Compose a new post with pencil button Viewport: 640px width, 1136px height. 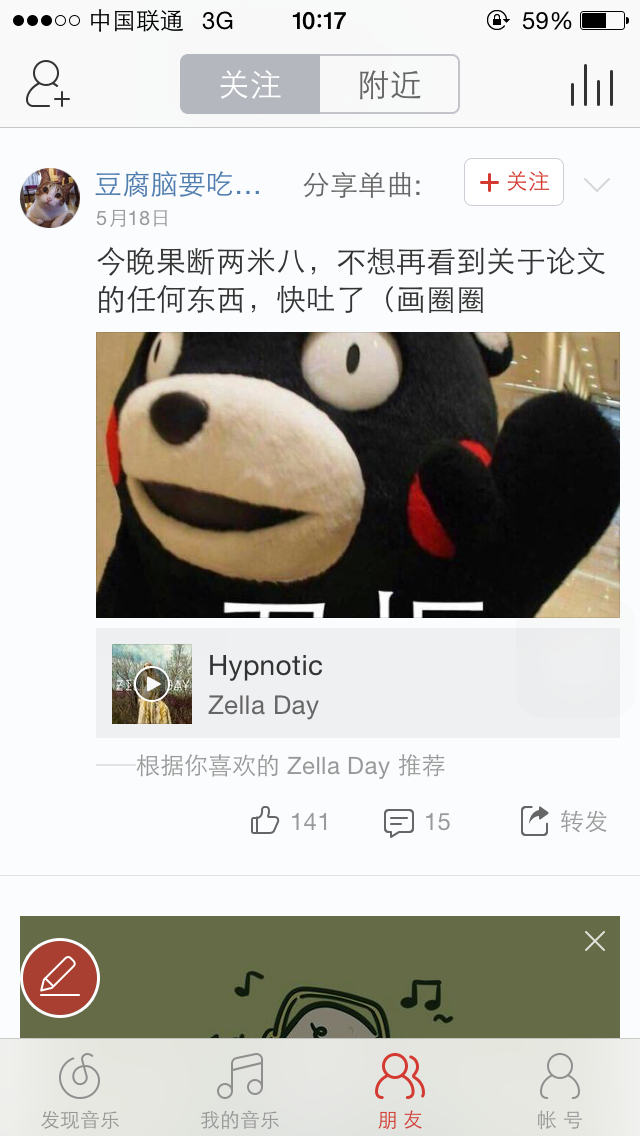click(60, 978)
